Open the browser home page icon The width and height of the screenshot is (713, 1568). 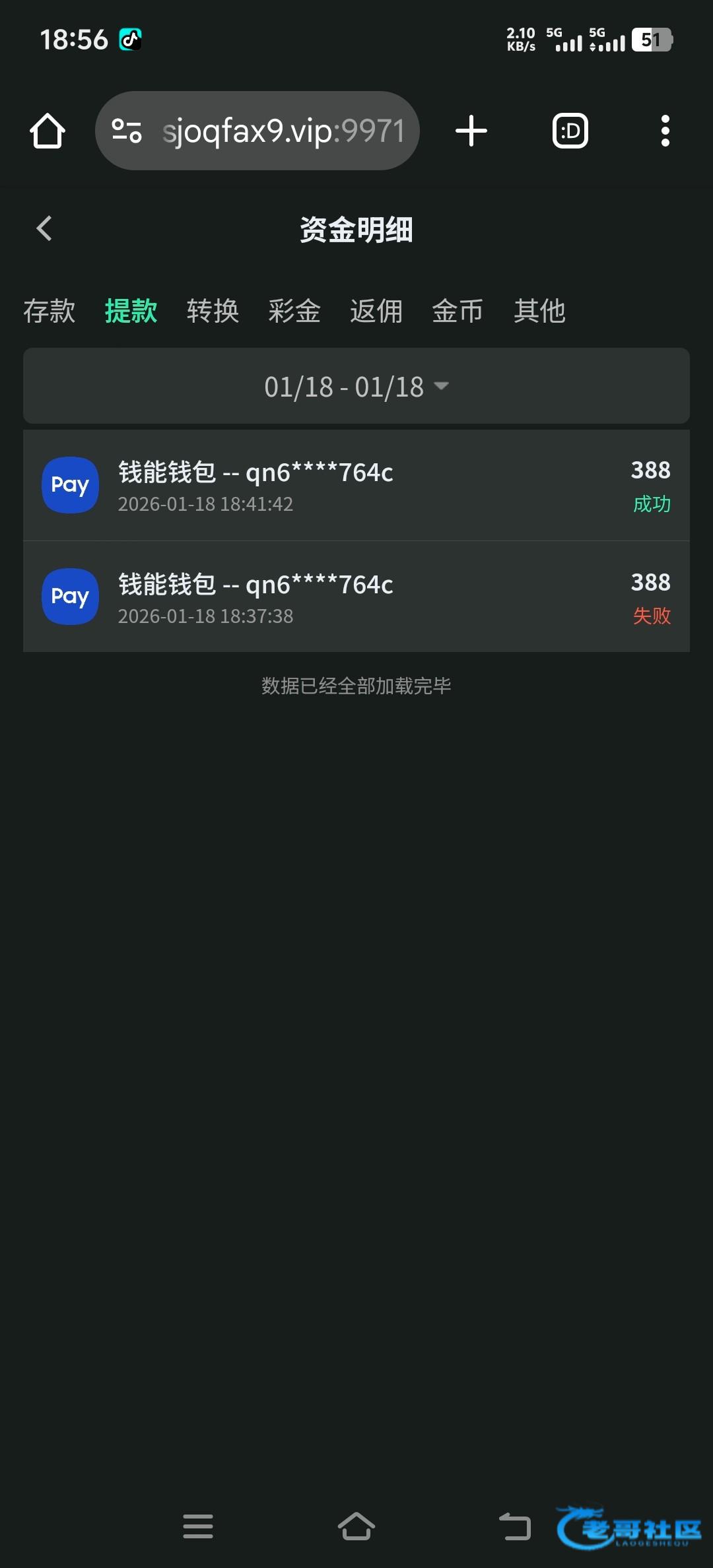48,131
